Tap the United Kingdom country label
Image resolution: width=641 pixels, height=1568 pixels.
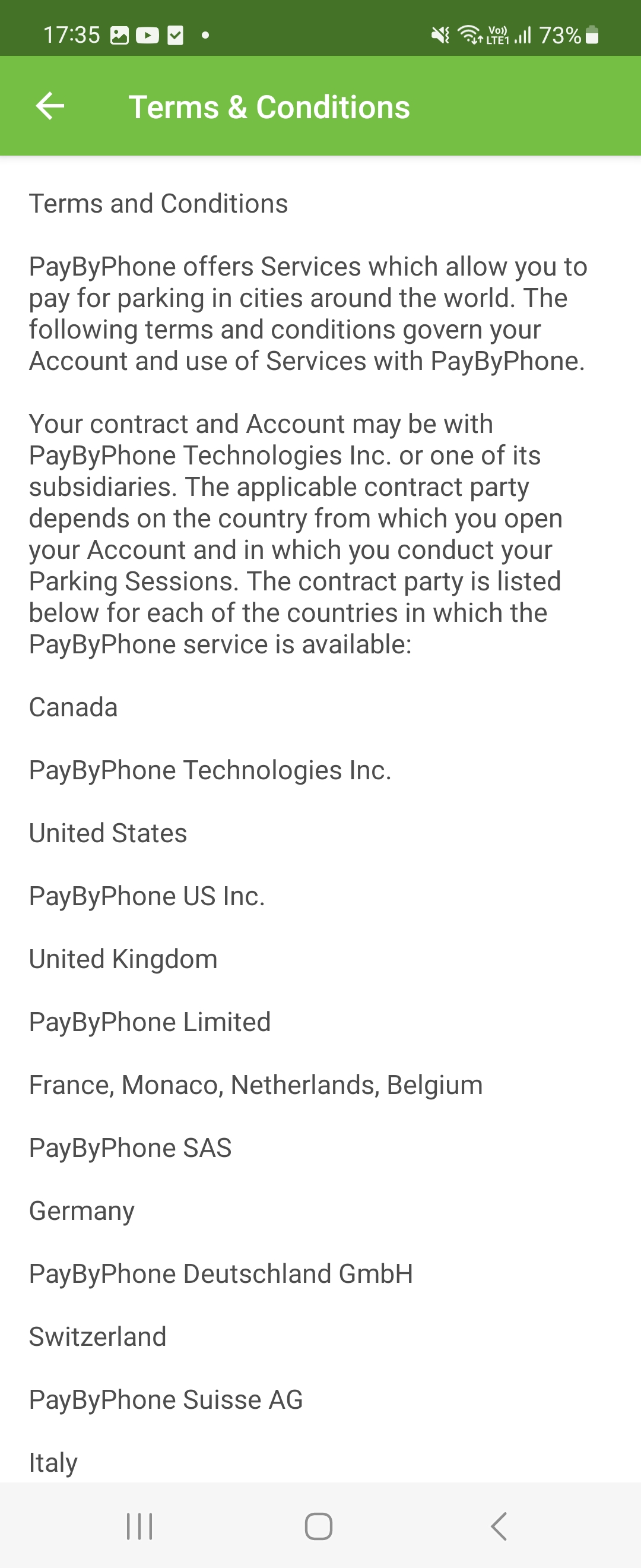pyautogui.click(x=122, y=959)
